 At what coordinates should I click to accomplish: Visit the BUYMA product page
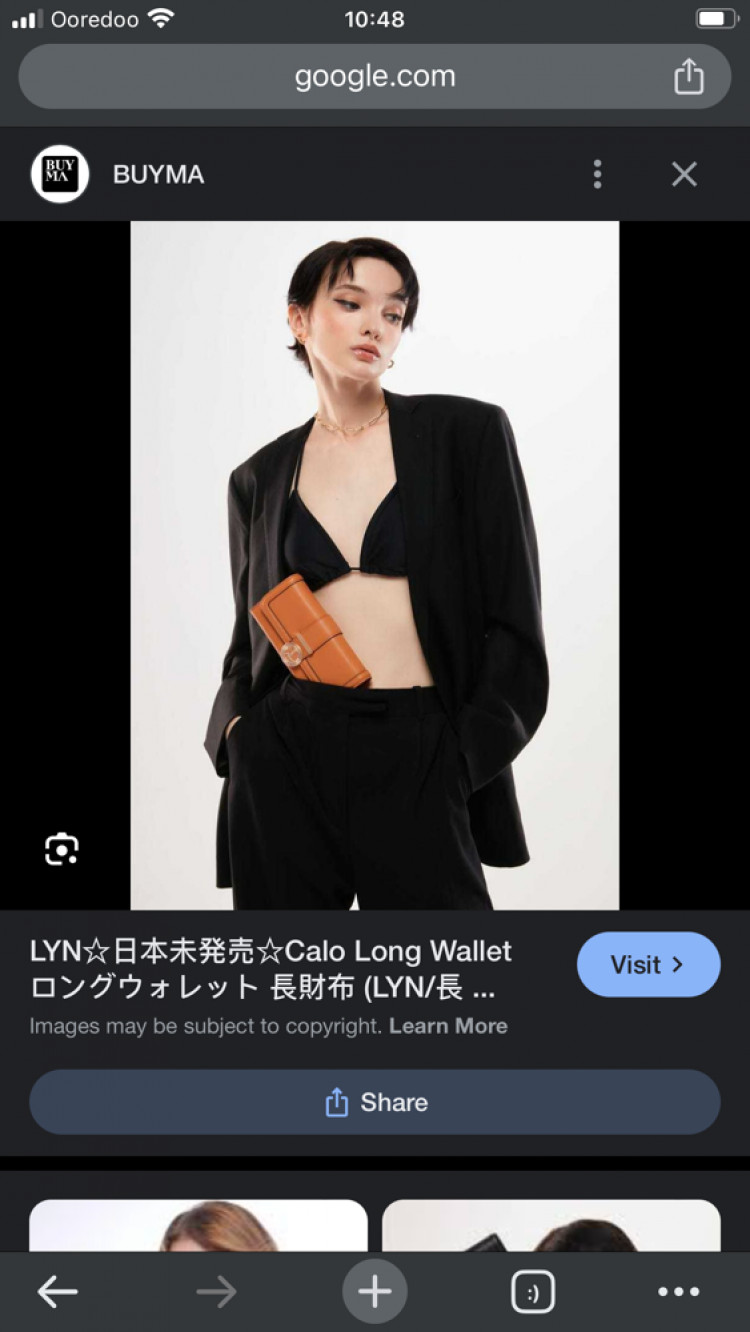point(648,964)
